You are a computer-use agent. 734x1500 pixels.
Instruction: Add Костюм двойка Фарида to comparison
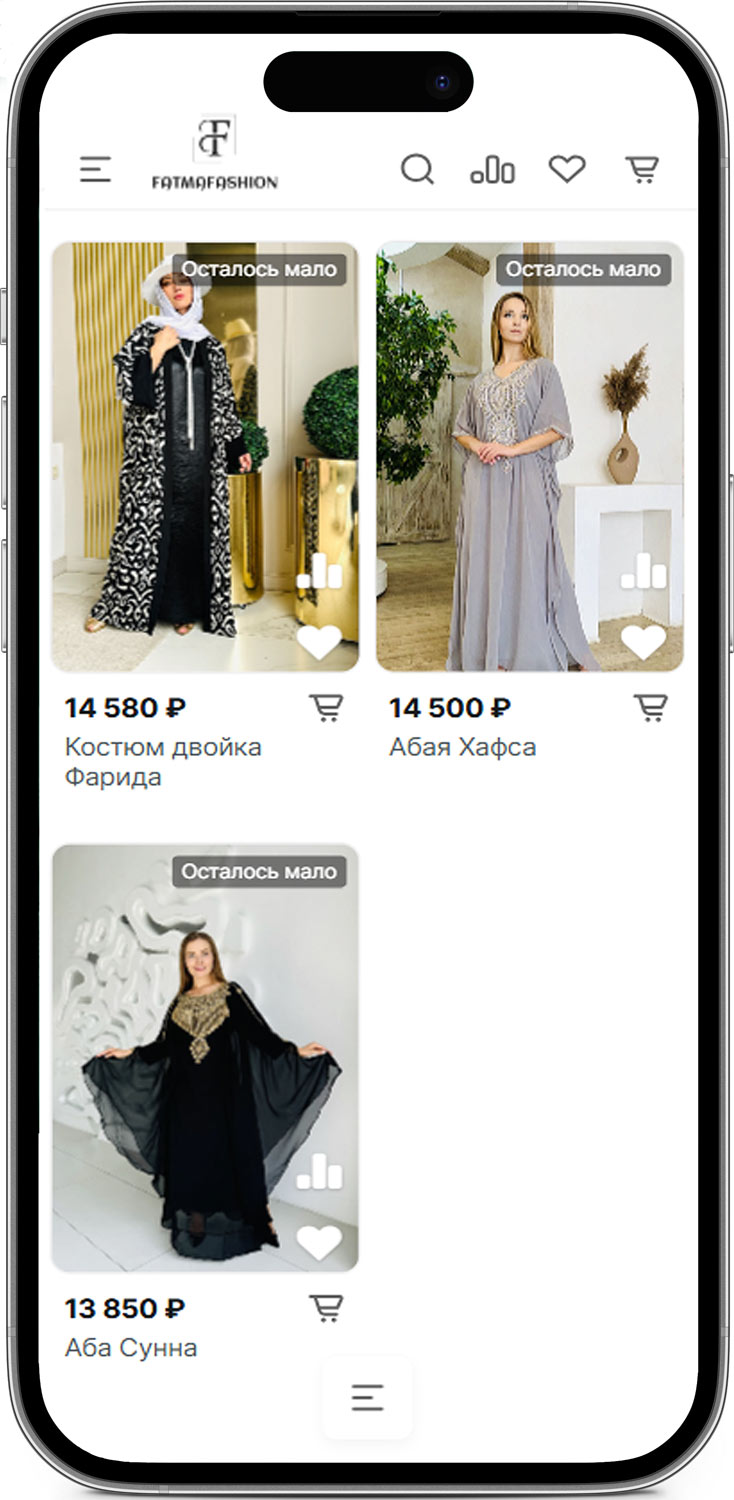point(320,573)
